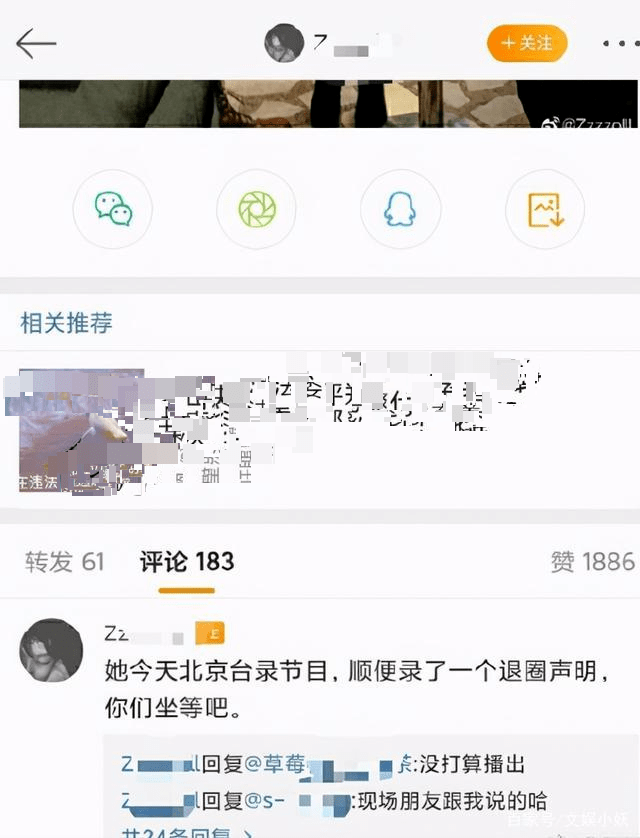Image resolution: width=640 pixels, height=838 pixels.
Task: Save the image to device
Action: coord(544,209)
